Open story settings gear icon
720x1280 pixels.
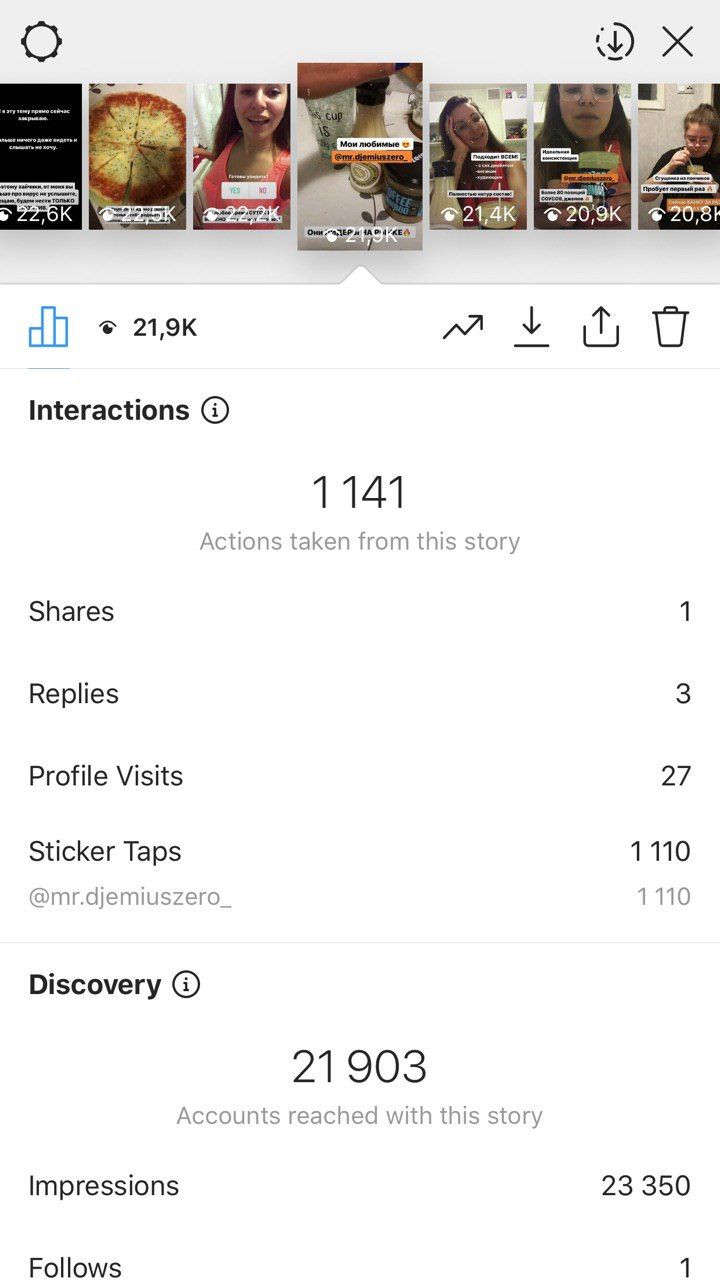41,42
